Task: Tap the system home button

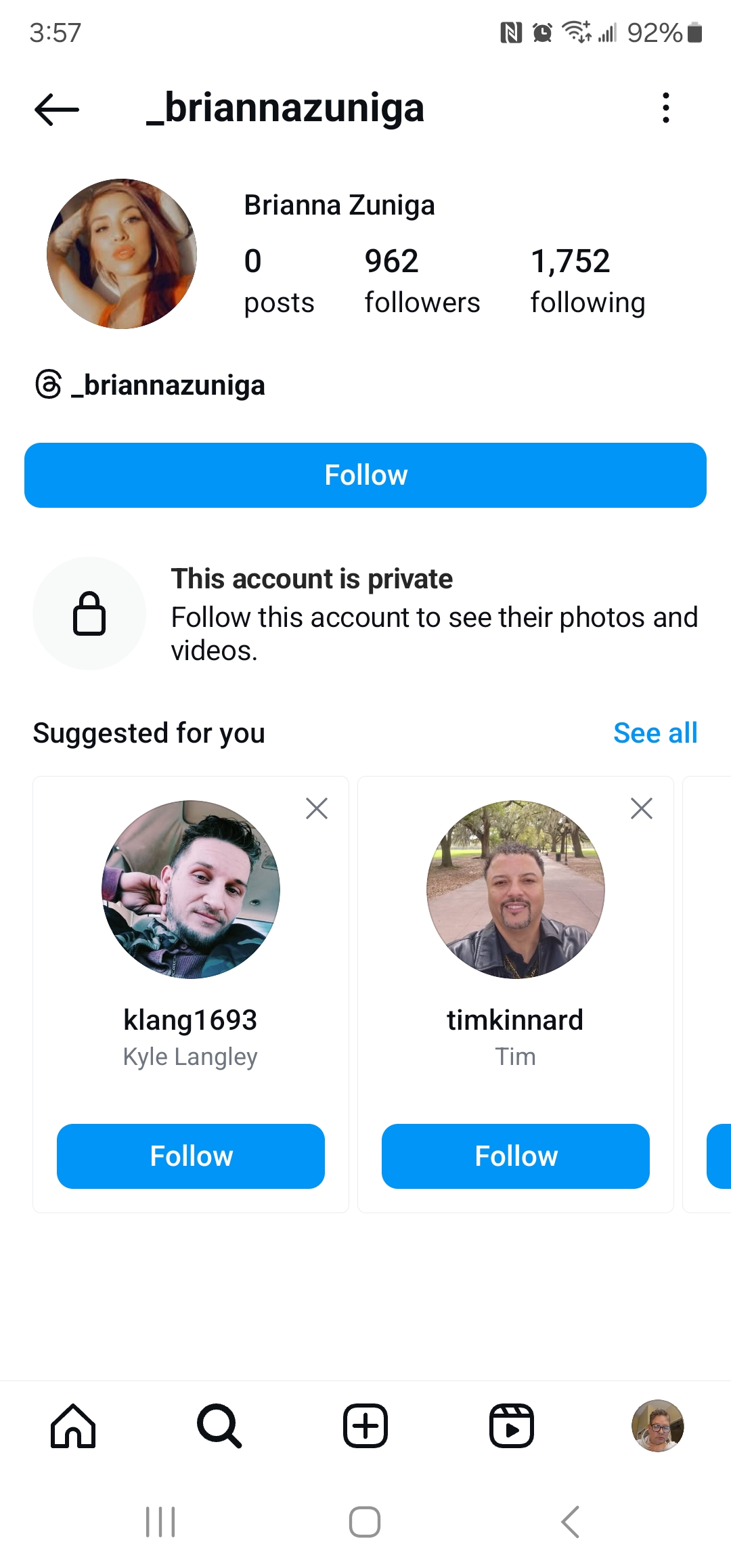Action: 365,1522
